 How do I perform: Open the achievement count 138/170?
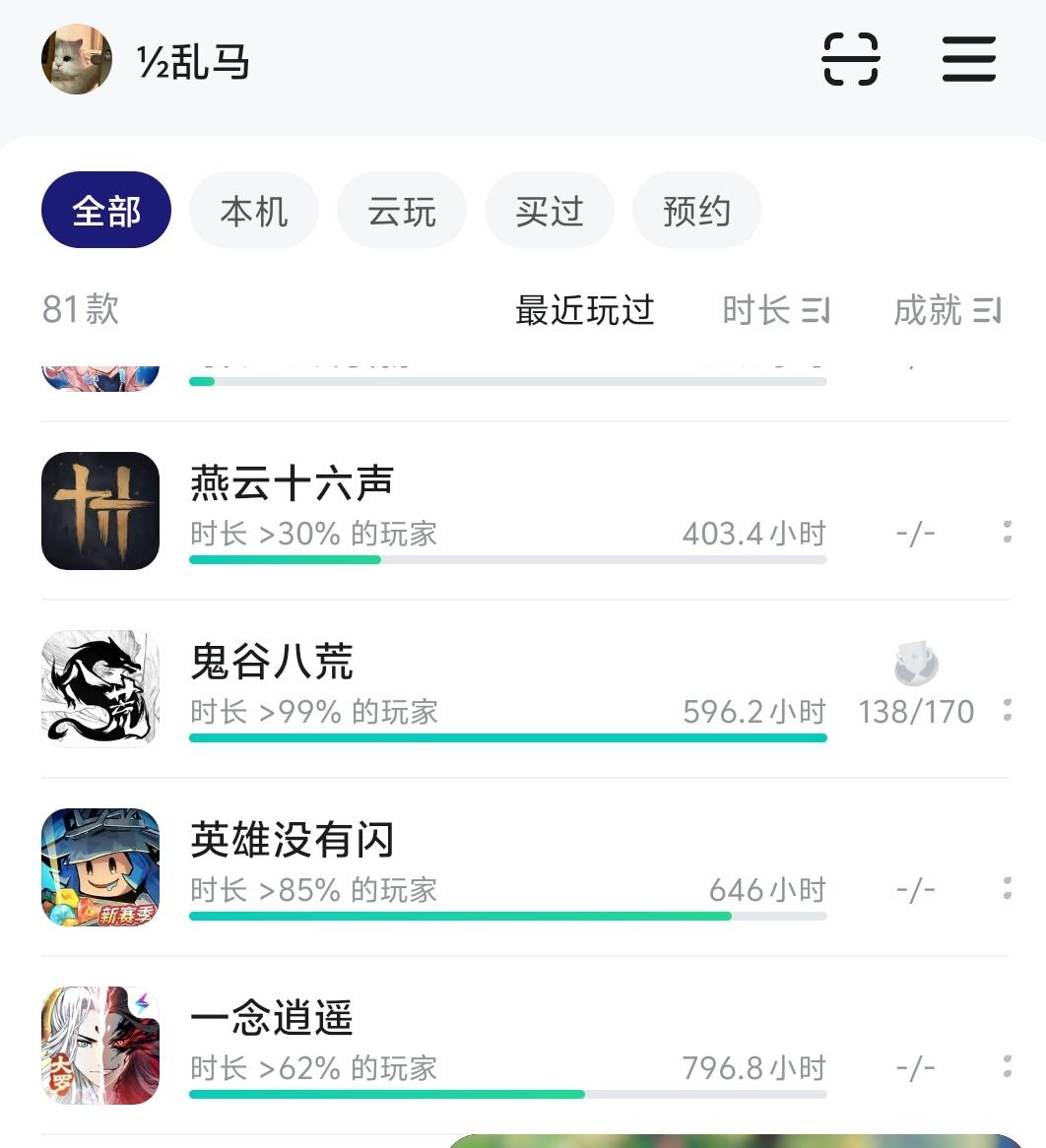pos(915,711)
